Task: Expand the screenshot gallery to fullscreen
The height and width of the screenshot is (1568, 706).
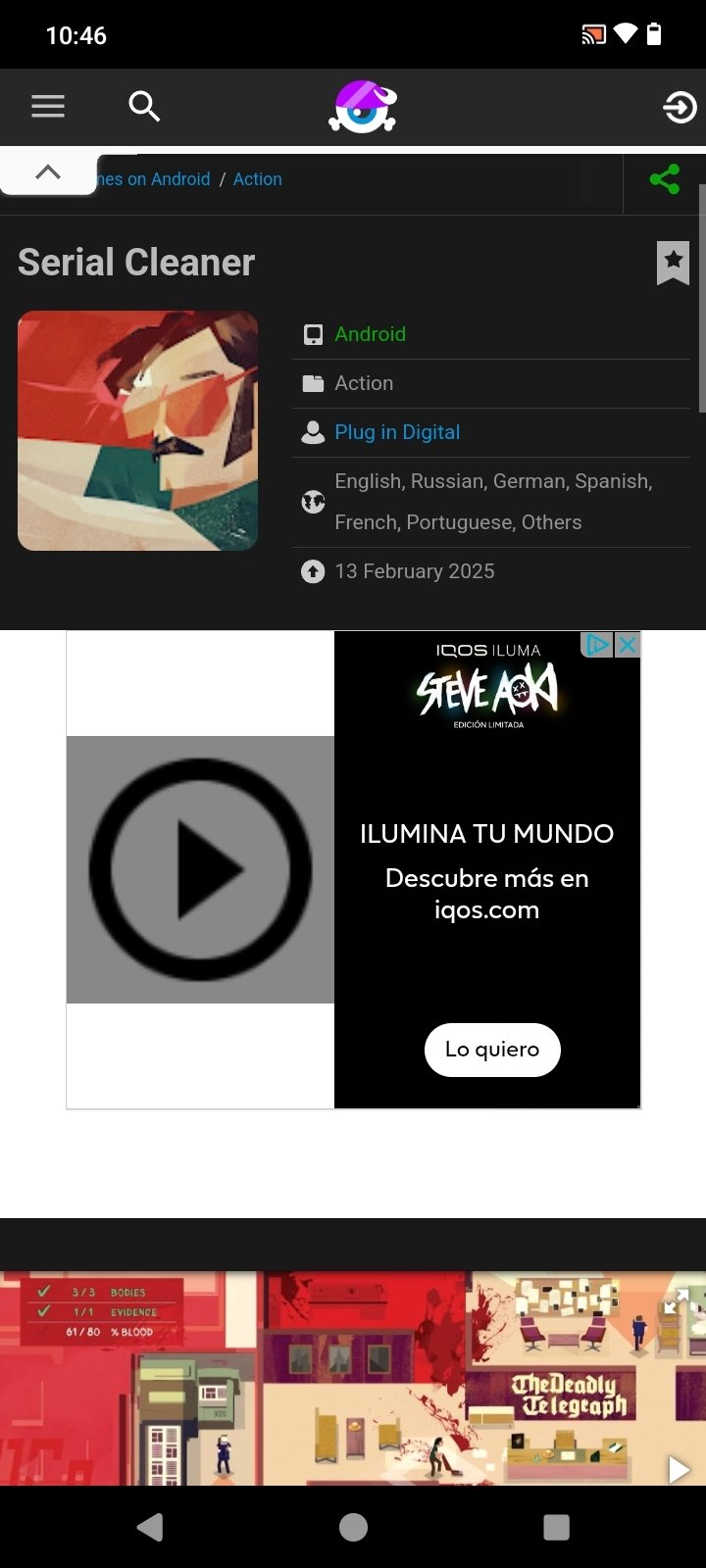Action: coord(676,1301)
